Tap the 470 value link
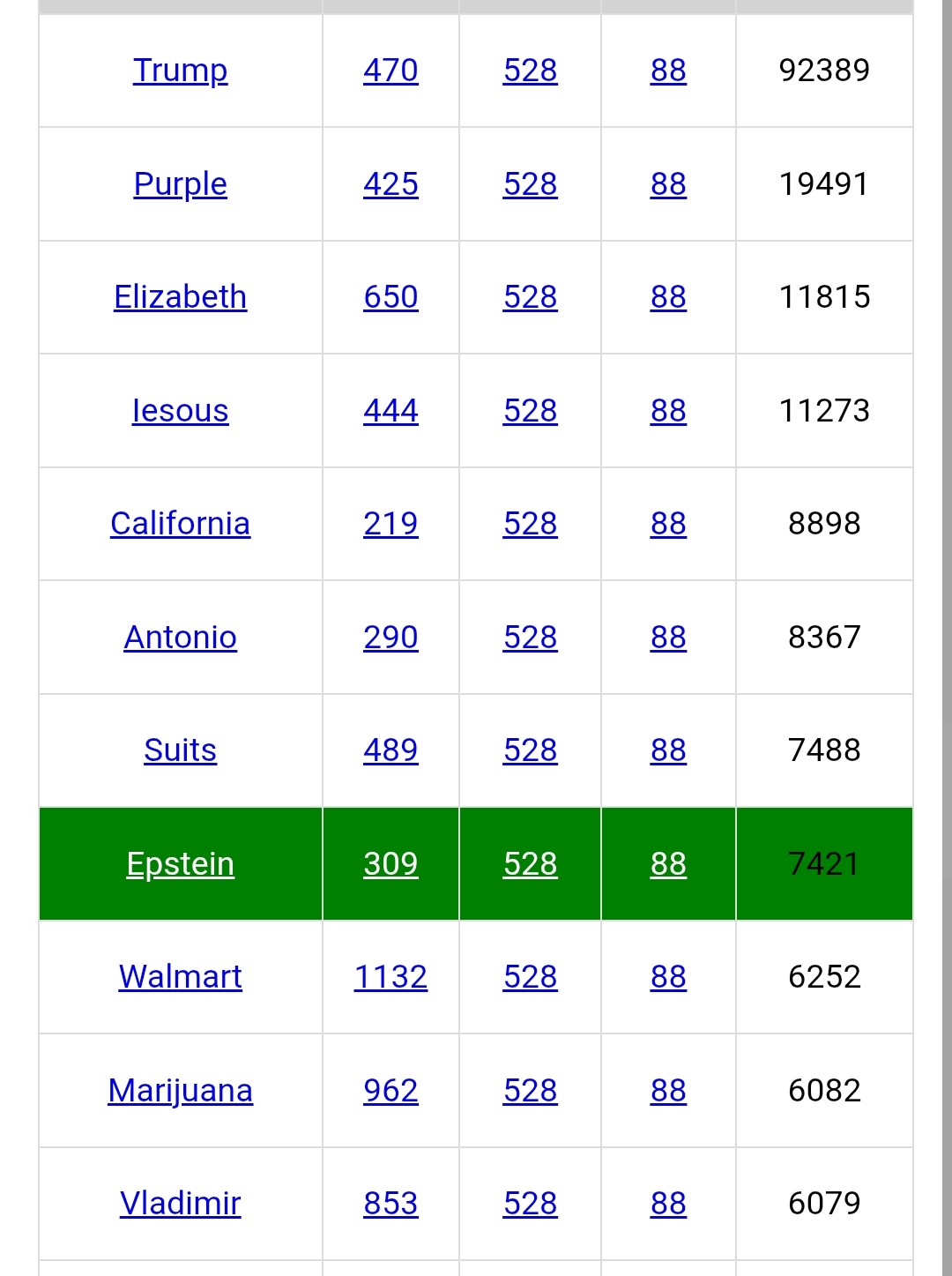Screen dimensions: 952x1276 tap(390, 71)
